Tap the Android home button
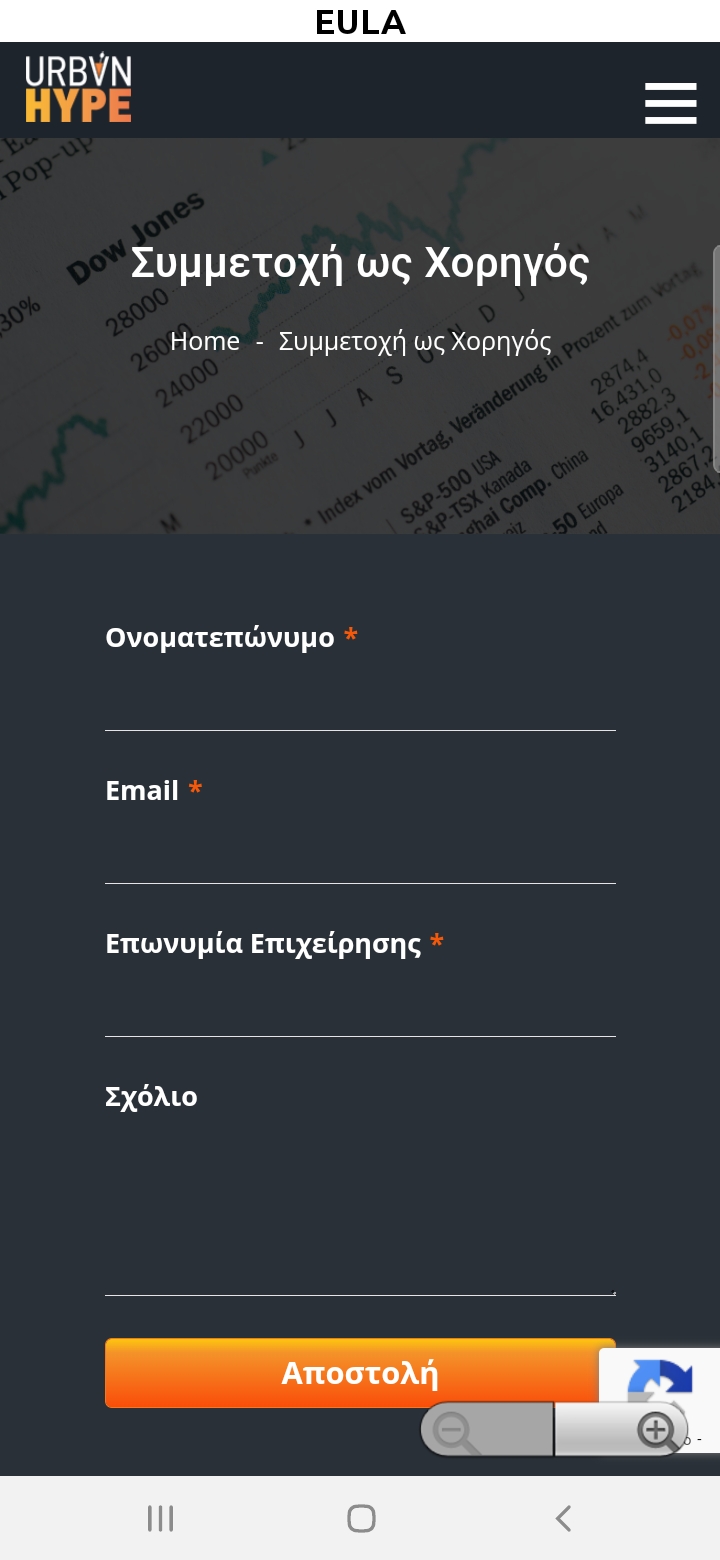Viewport: 720px width, 1560px height. tap(359, 1517)
